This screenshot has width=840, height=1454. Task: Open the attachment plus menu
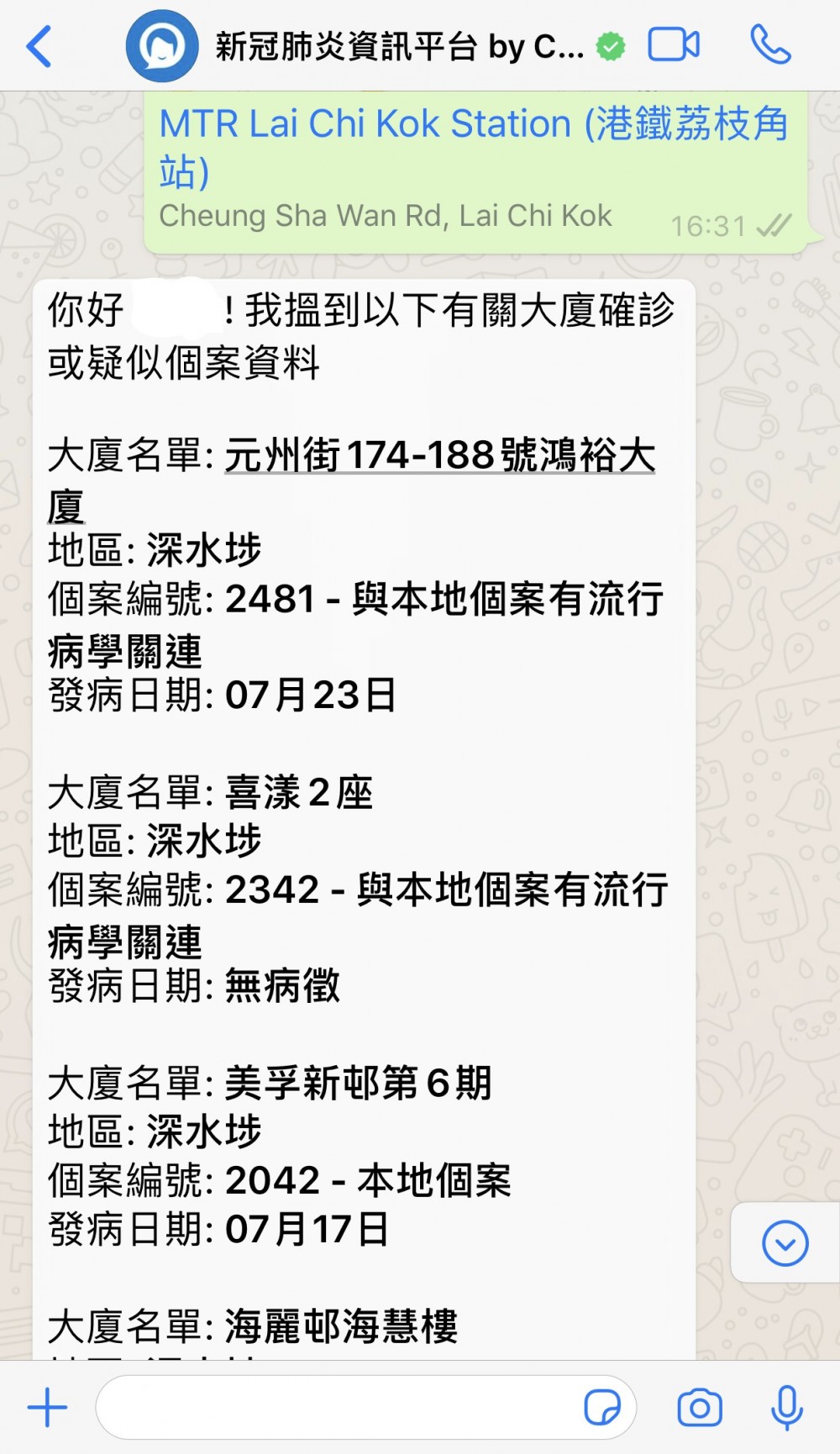click(47, 1407)
